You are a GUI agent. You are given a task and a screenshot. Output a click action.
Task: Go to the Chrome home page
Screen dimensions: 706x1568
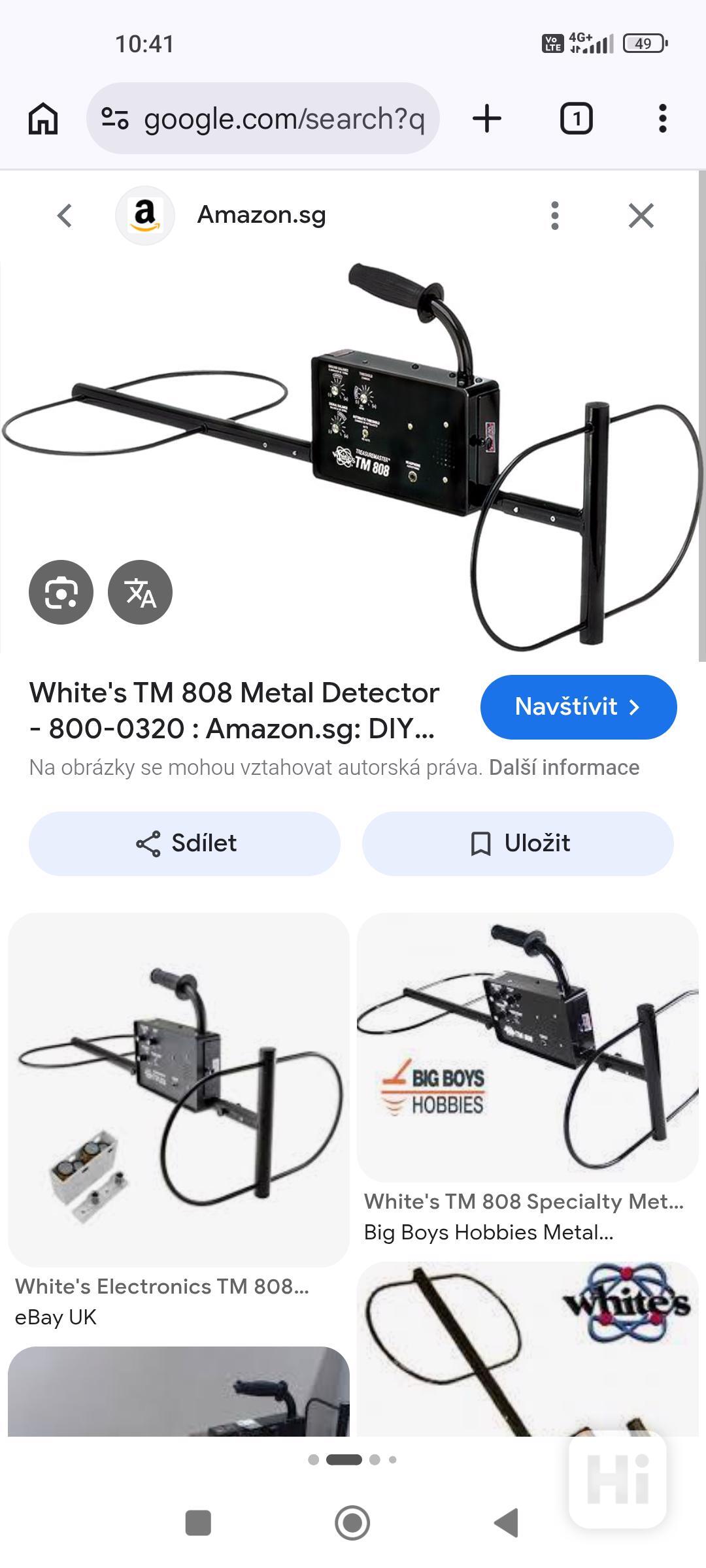(43, 119)
